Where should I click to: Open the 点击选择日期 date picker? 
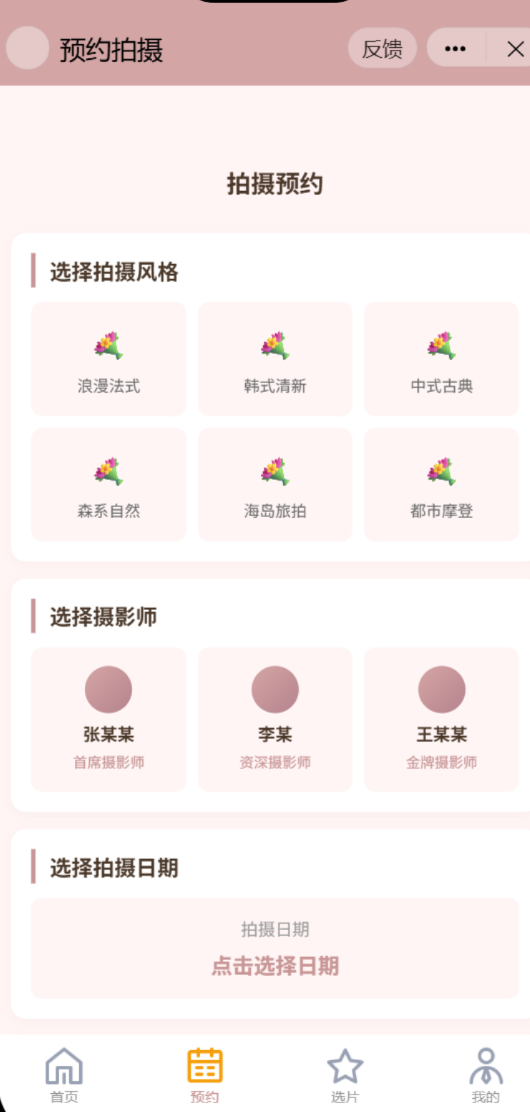(275, 948)
